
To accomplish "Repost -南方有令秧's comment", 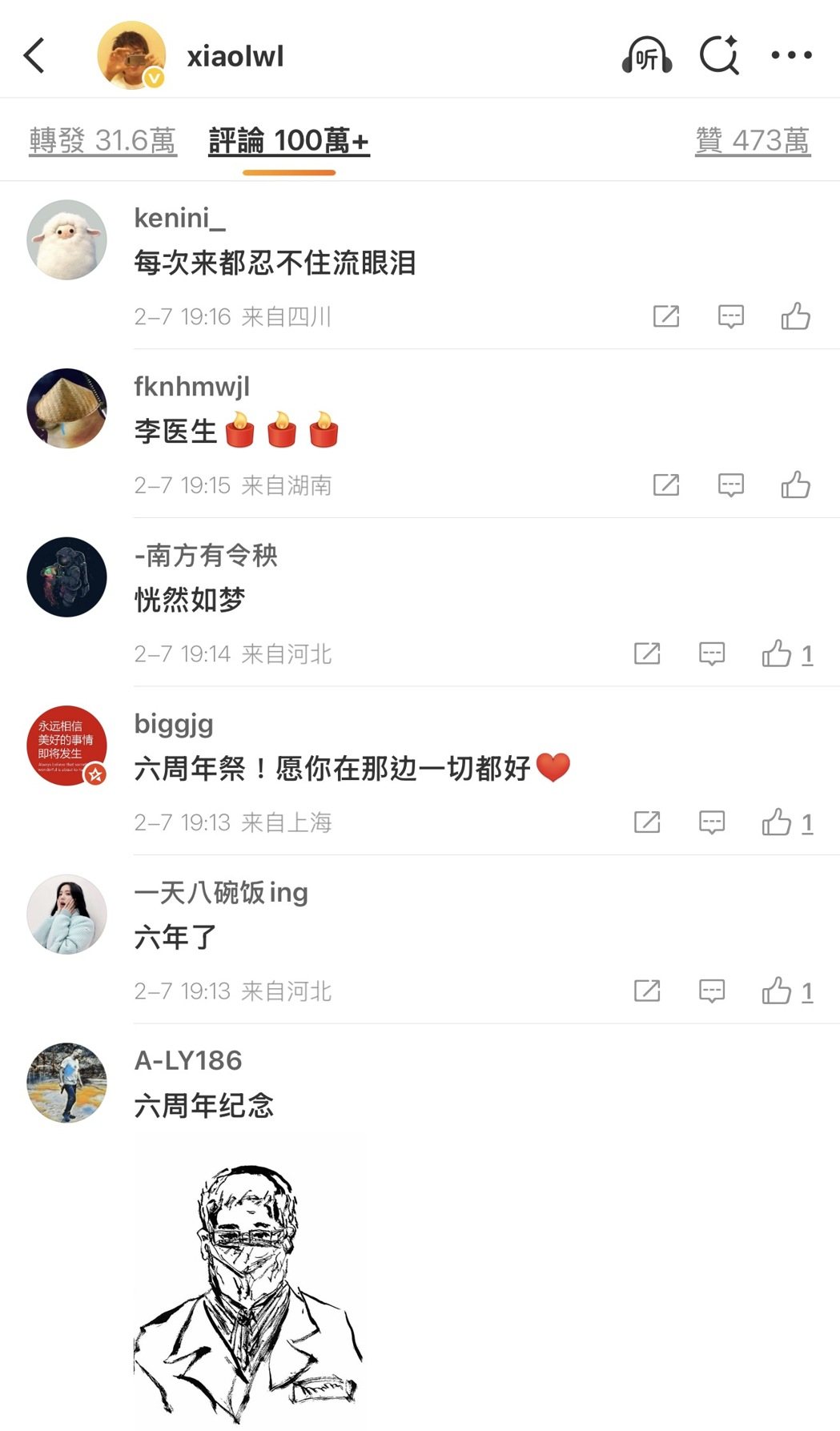I will [x=646, y=653].
